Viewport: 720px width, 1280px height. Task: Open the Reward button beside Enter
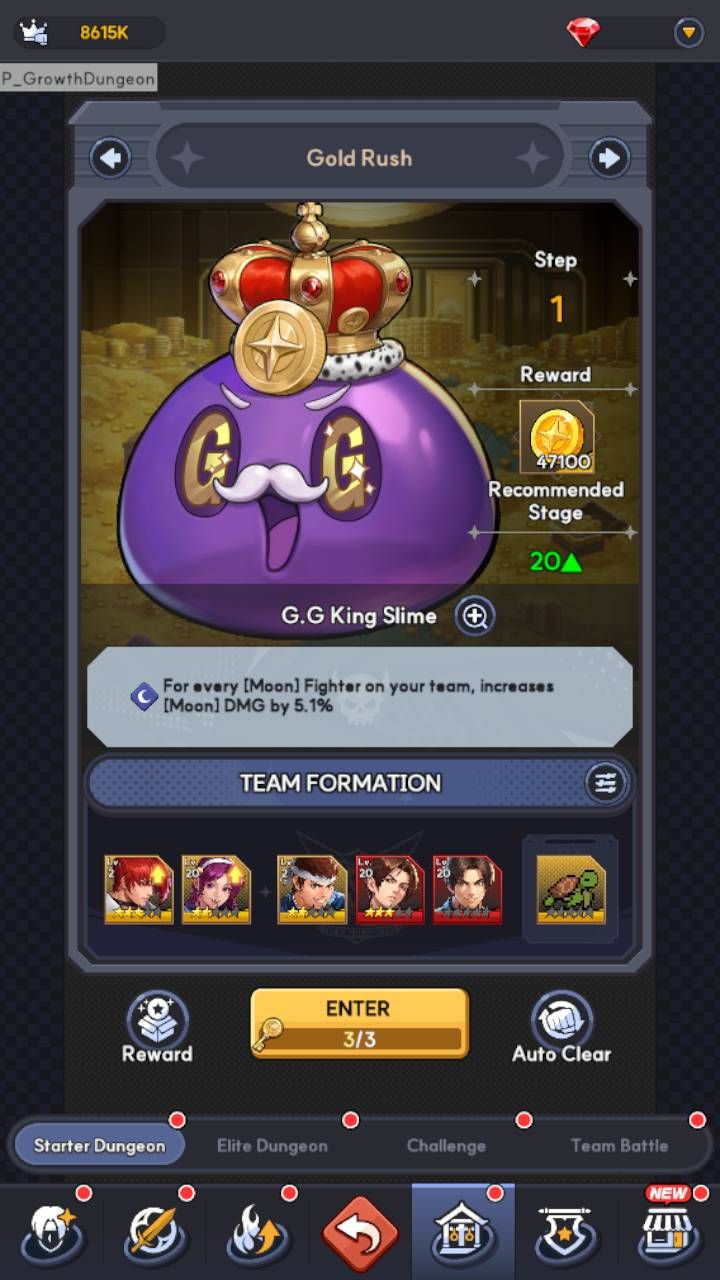[157, 1027]
